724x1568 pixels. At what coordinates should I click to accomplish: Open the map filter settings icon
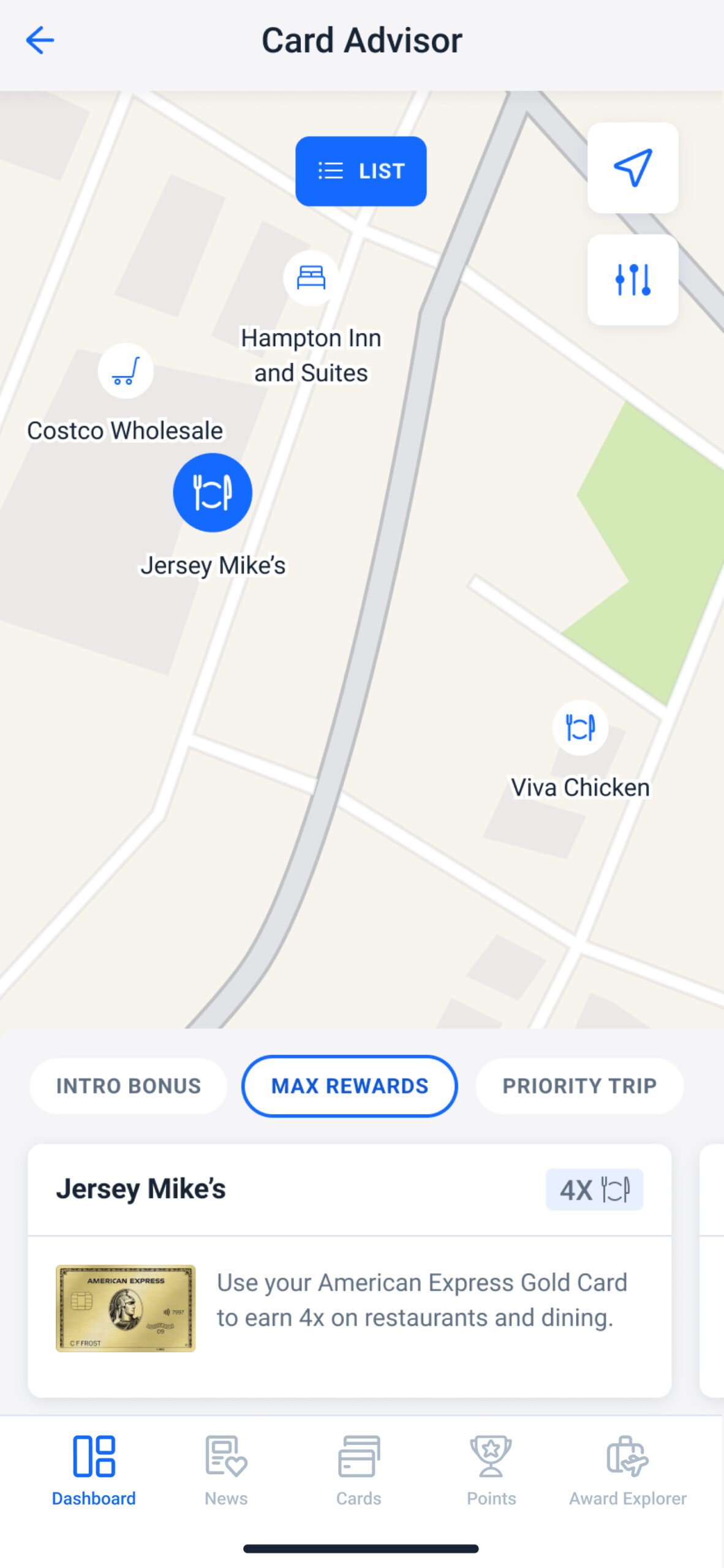tap(632, 279)
